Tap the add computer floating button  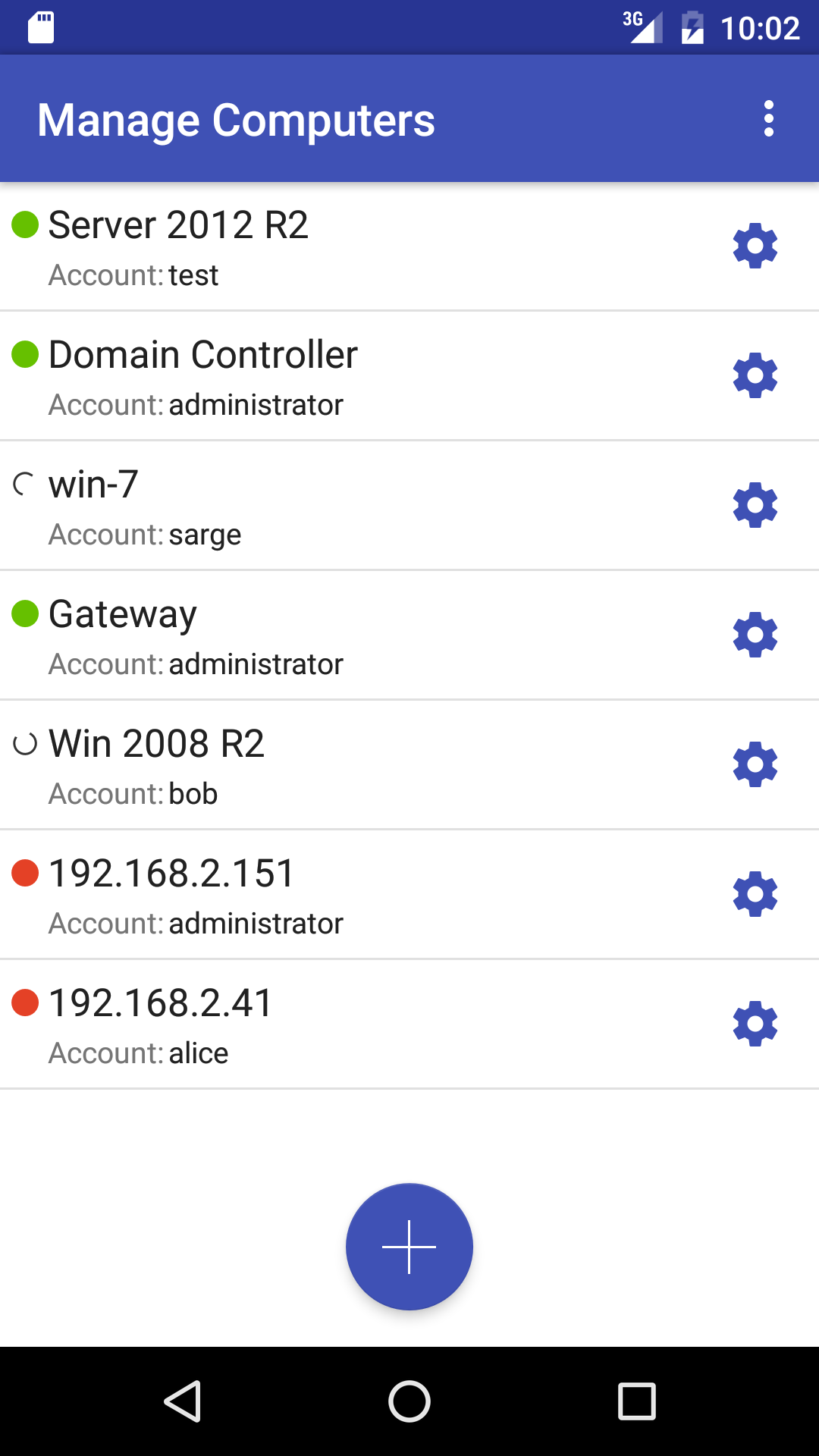409,1247
